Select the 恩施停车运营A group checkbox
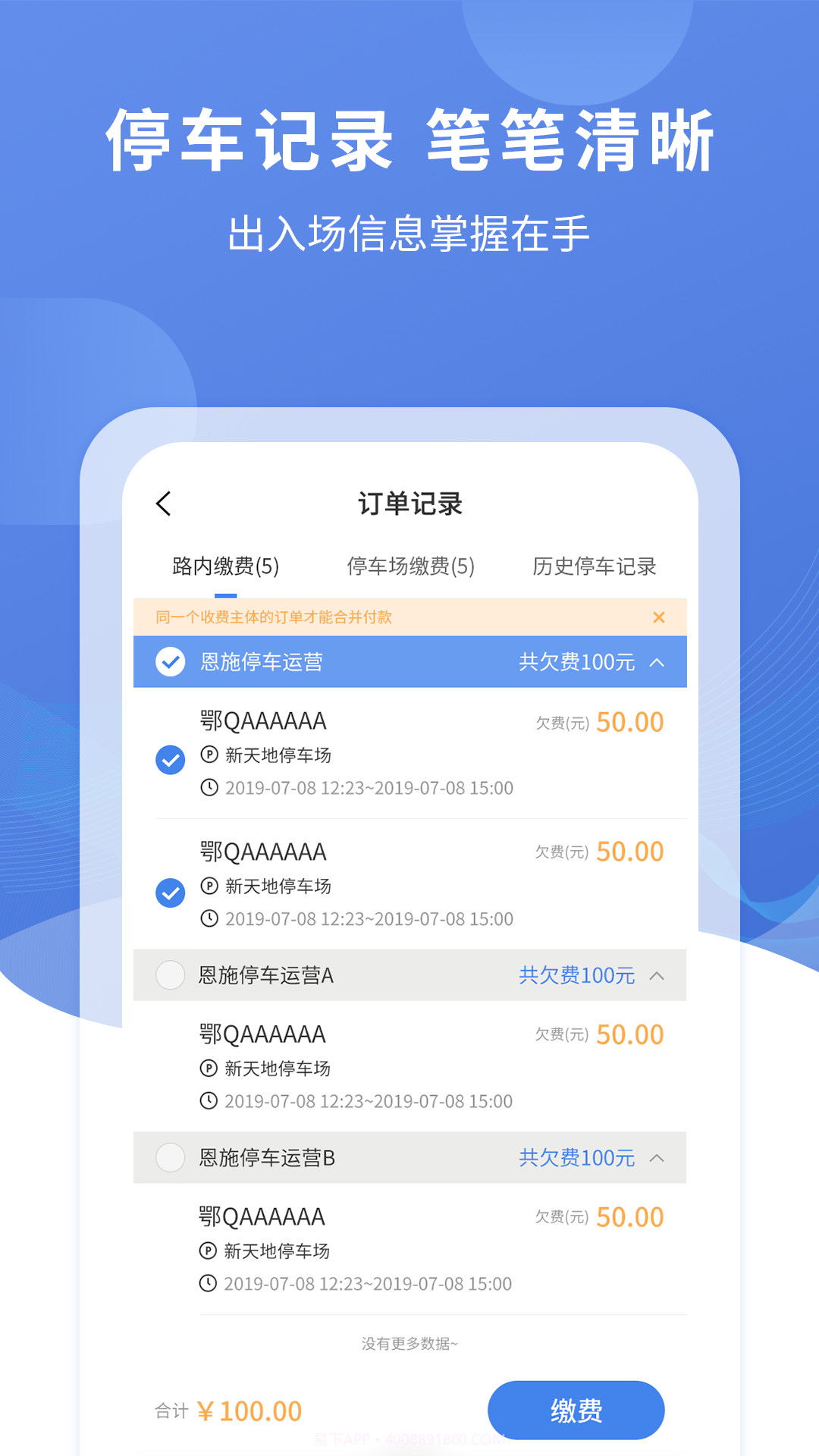The image size is (819, 1456). [170, 975]
